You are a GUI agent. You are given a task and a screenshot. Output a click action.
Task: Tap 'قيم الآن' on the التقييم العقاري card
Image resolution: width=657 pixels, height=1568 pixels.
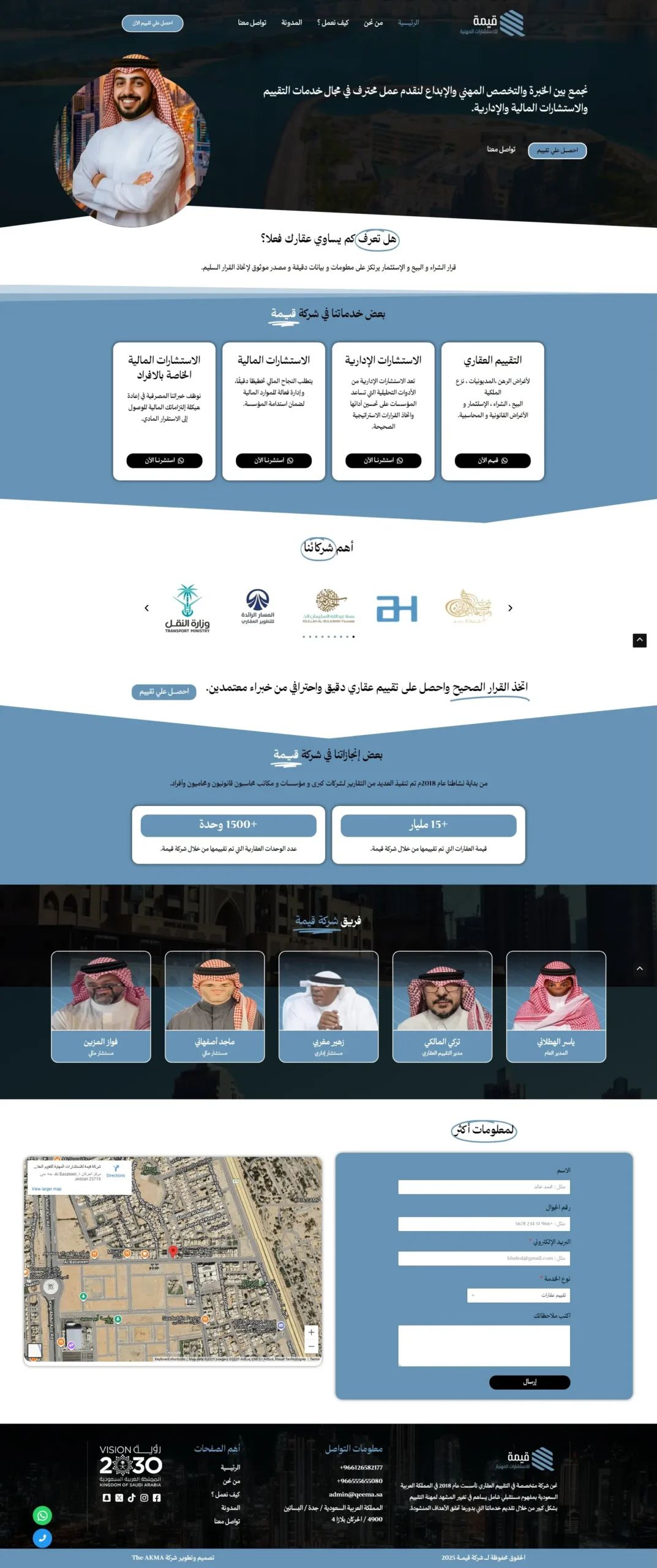492,461
